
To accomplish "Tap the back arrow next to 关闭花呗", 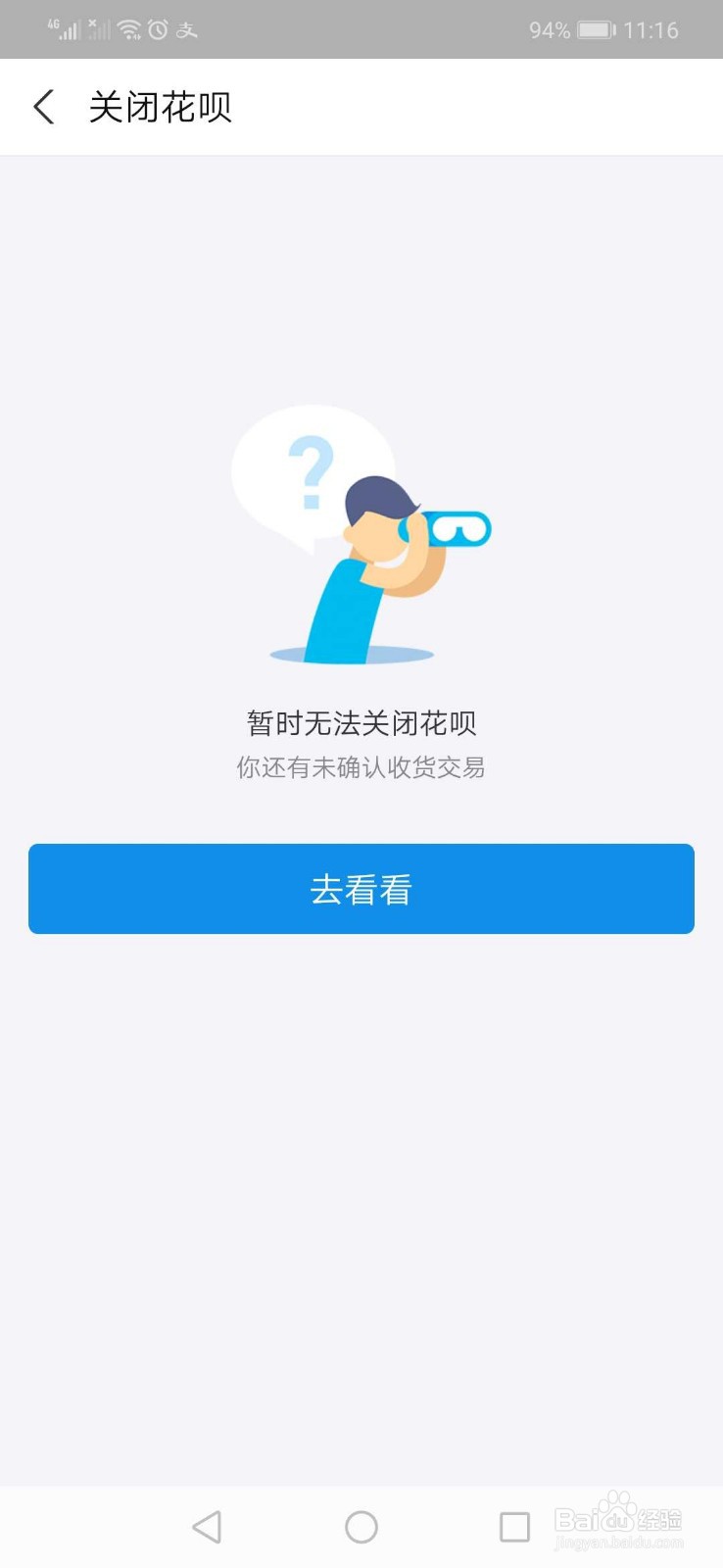I will [43, 106].
